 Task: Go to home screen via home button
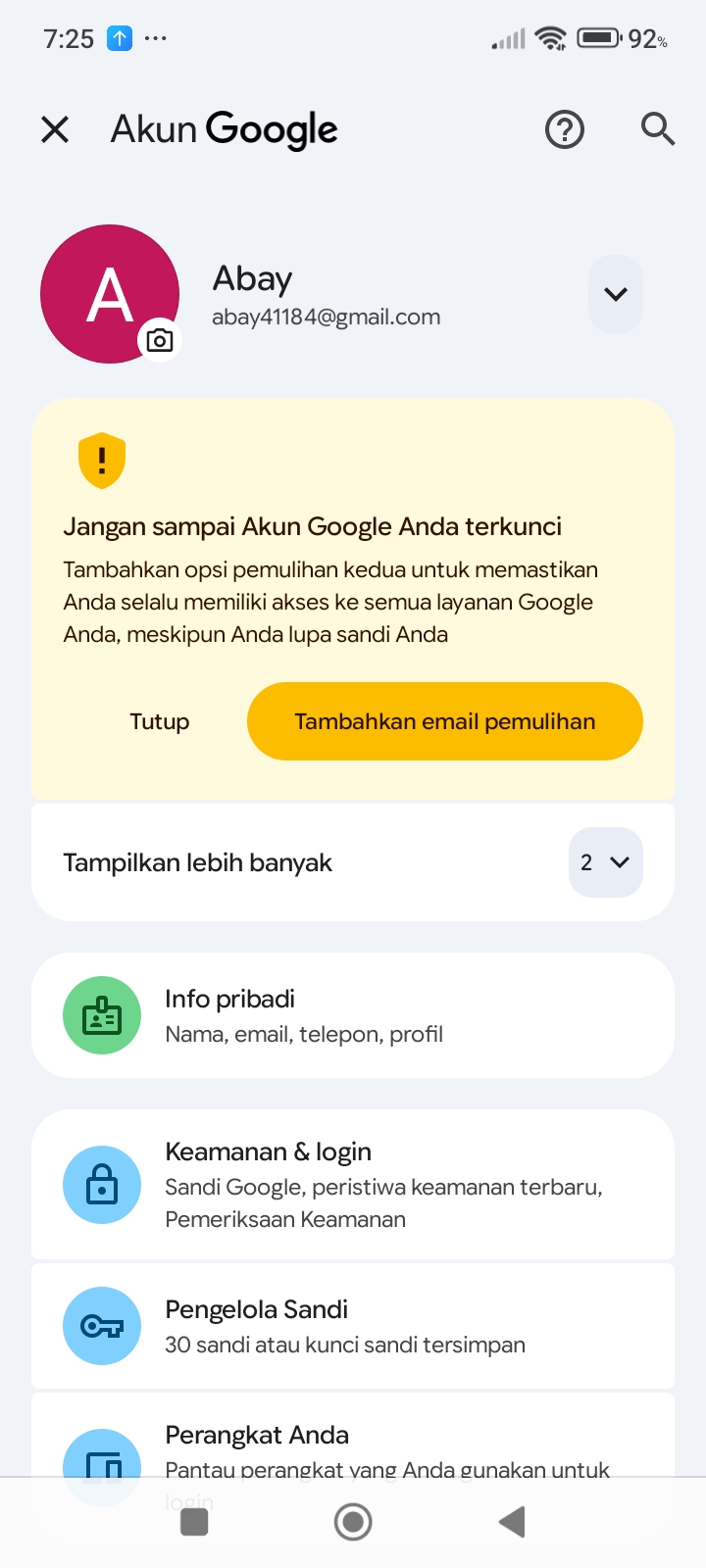(353, 1522)
